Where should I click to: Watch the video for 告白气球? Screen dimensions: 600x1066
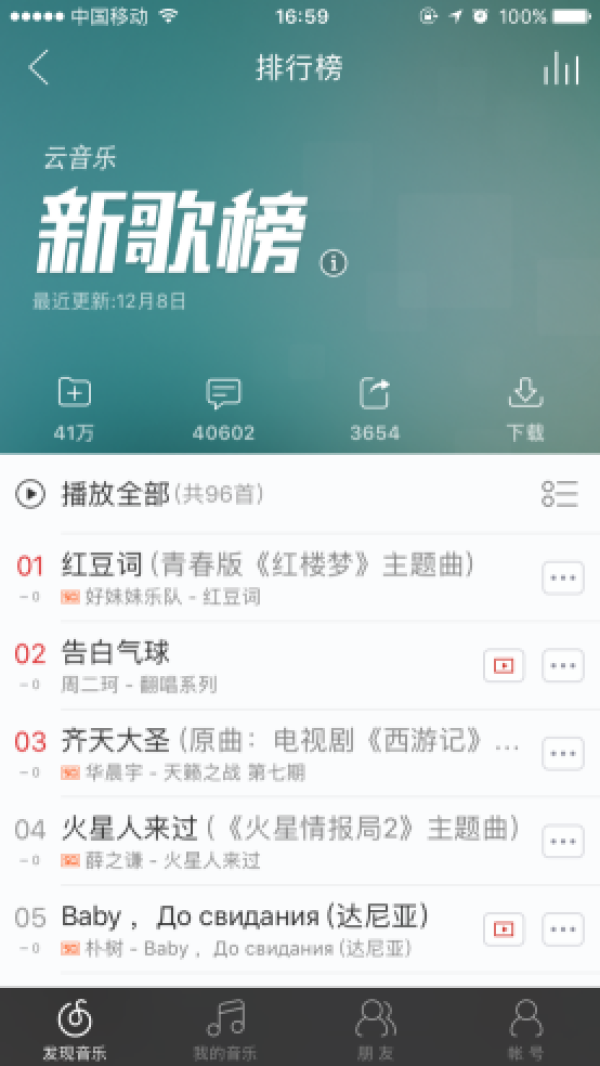(x=503, y=665)
